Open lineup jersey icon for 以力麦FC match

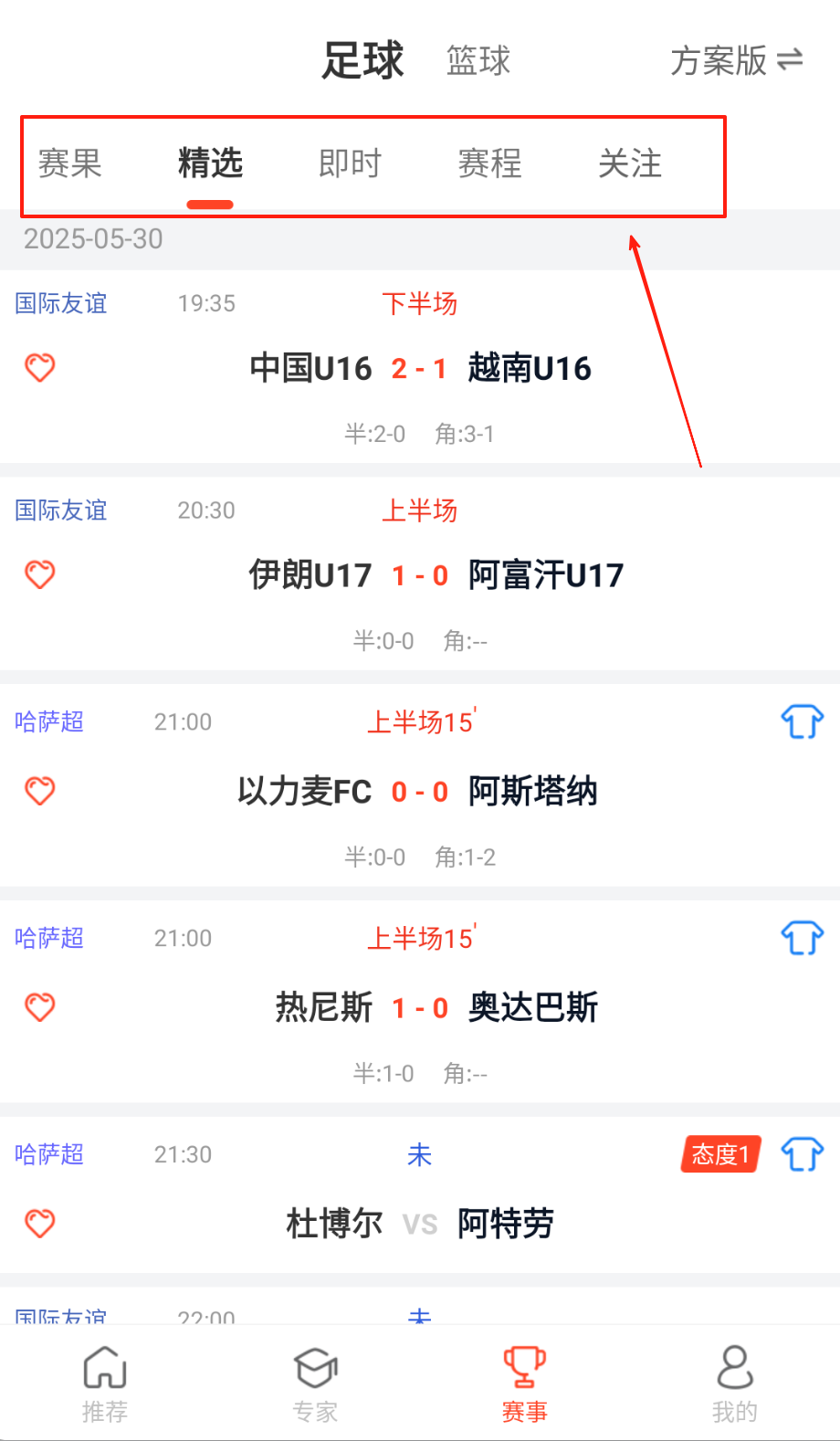click(802, 722)
